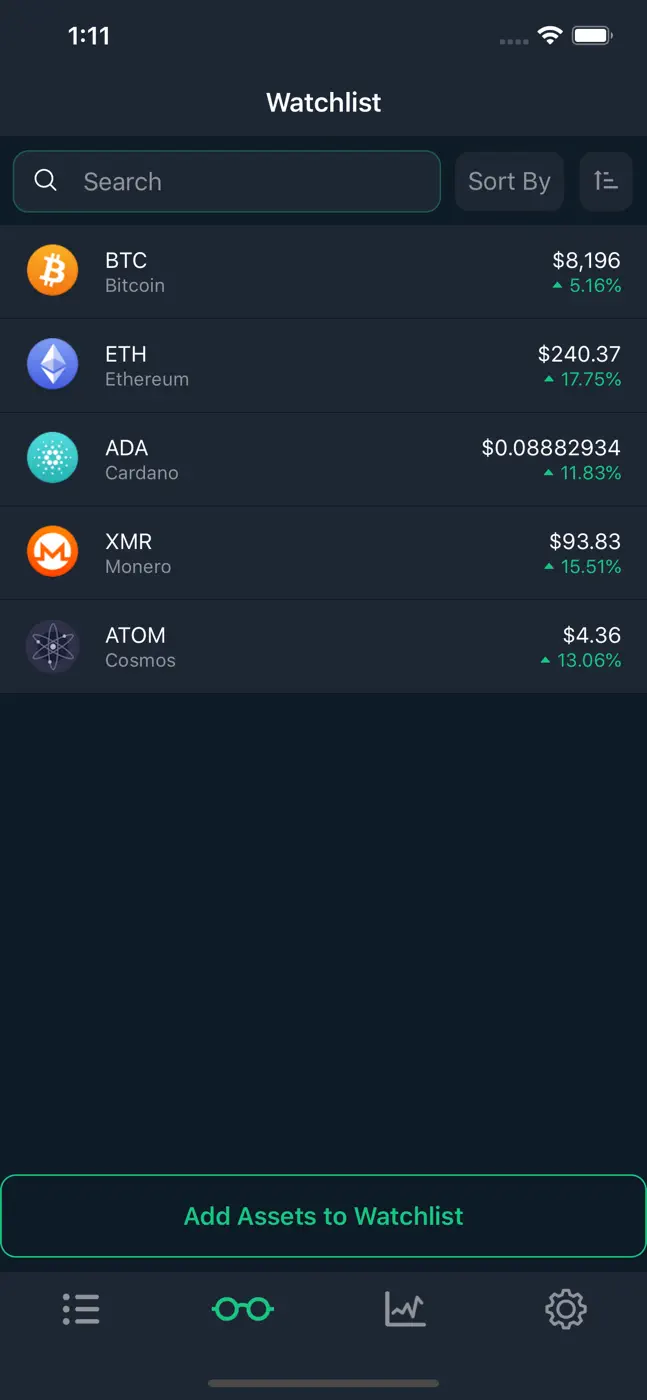Image resolution: width=647 pixels, height=1400 pixels.
Task: Open the Cosmos ATOM row
Action: [323, 647]
